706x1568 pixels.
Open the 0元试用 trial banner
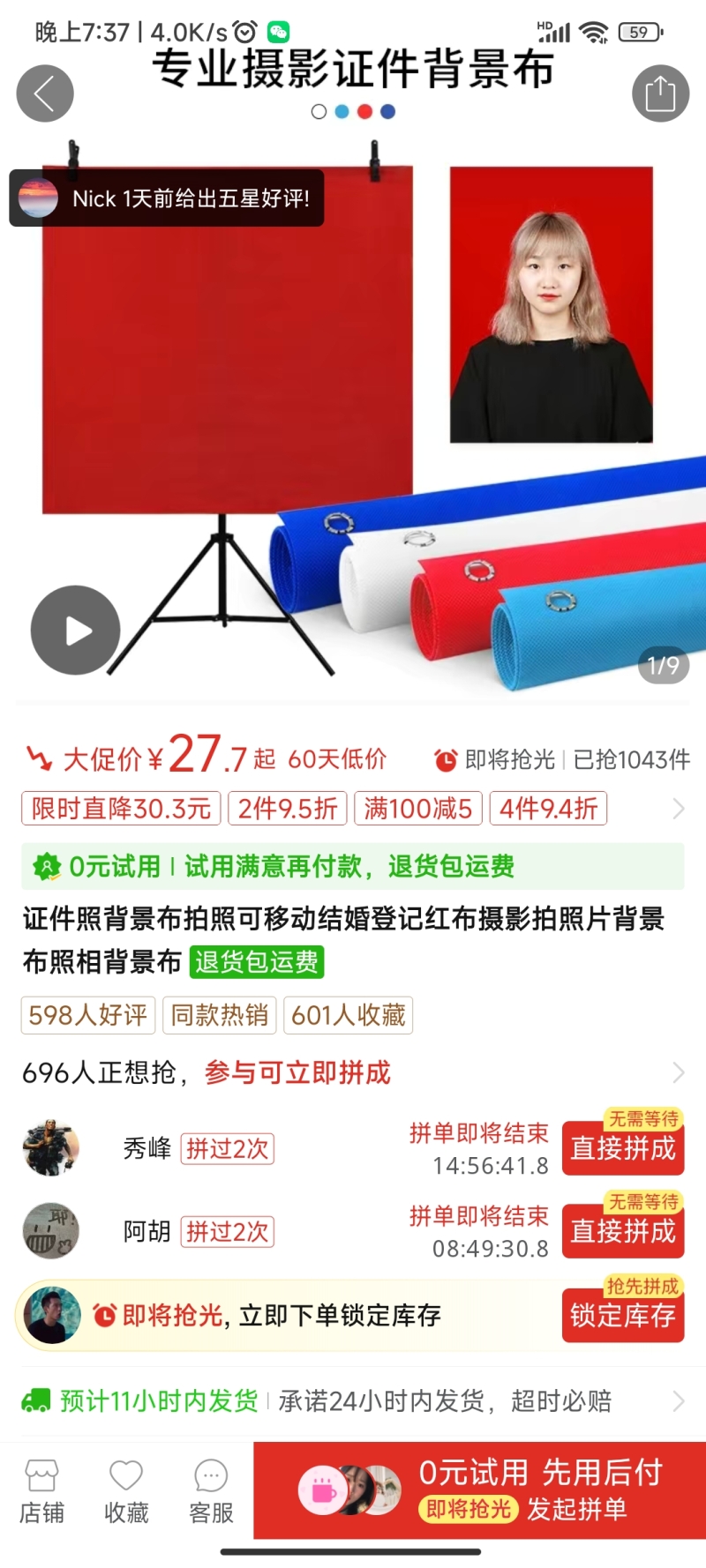[353, 867]
